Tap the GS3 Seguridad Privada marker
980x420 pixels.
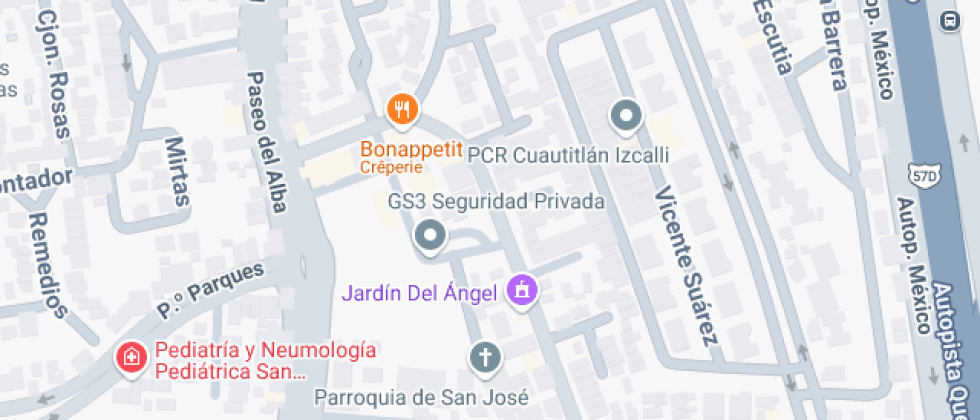(x=431, y=237)
